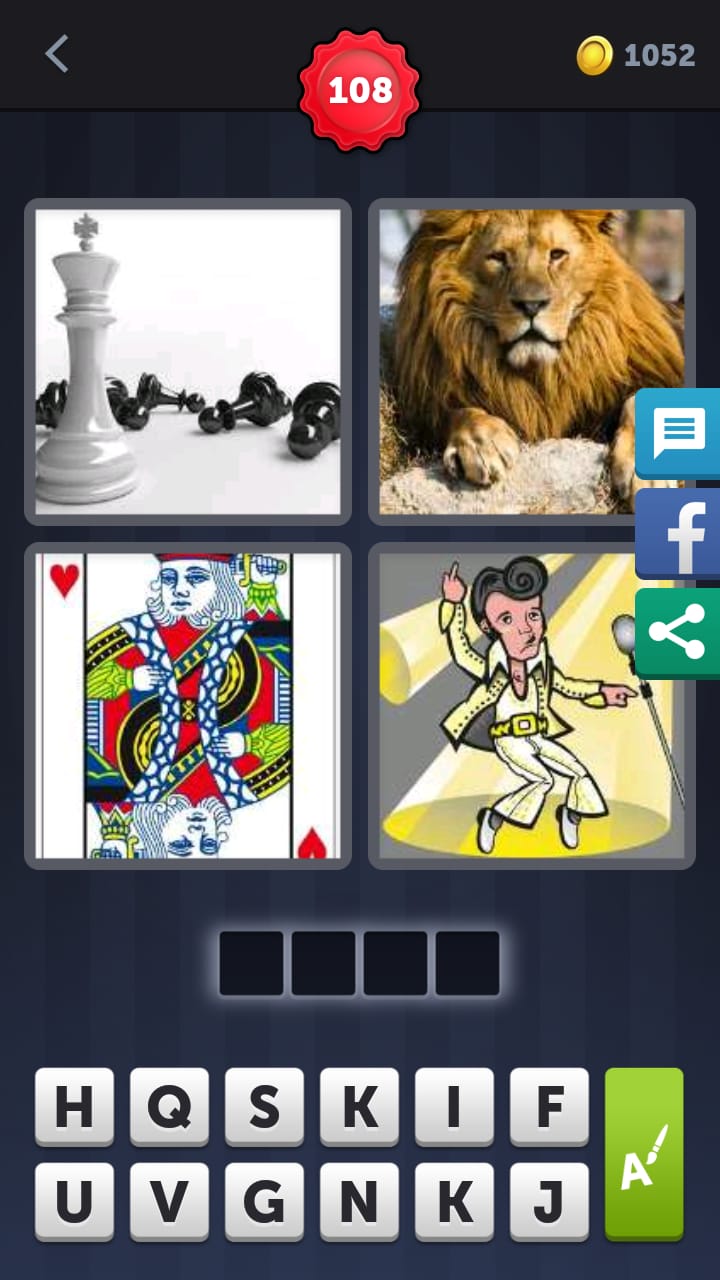The image size is (720, 1280).
Task: Tap the green share icon
Action: point(677,632)
